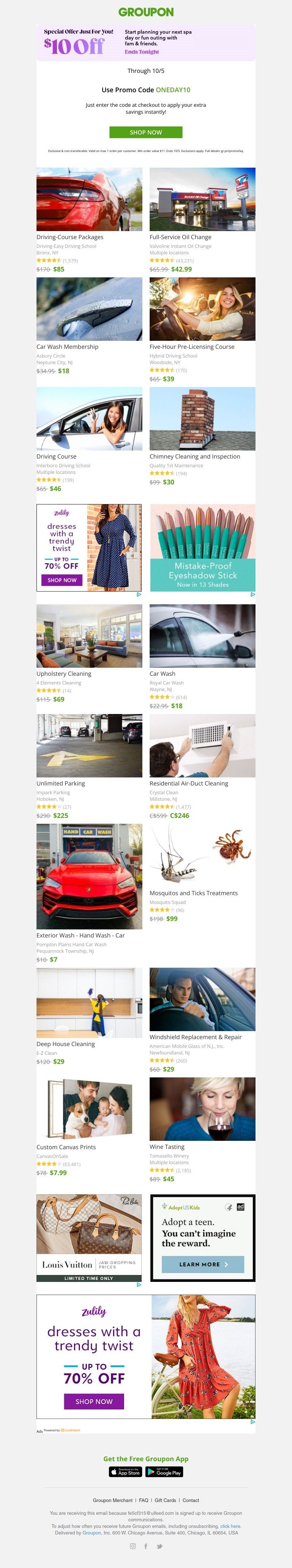
Task: Tap LEARN MORE on the Adopt US Kids ad
Action: (x=202, y=1264)
